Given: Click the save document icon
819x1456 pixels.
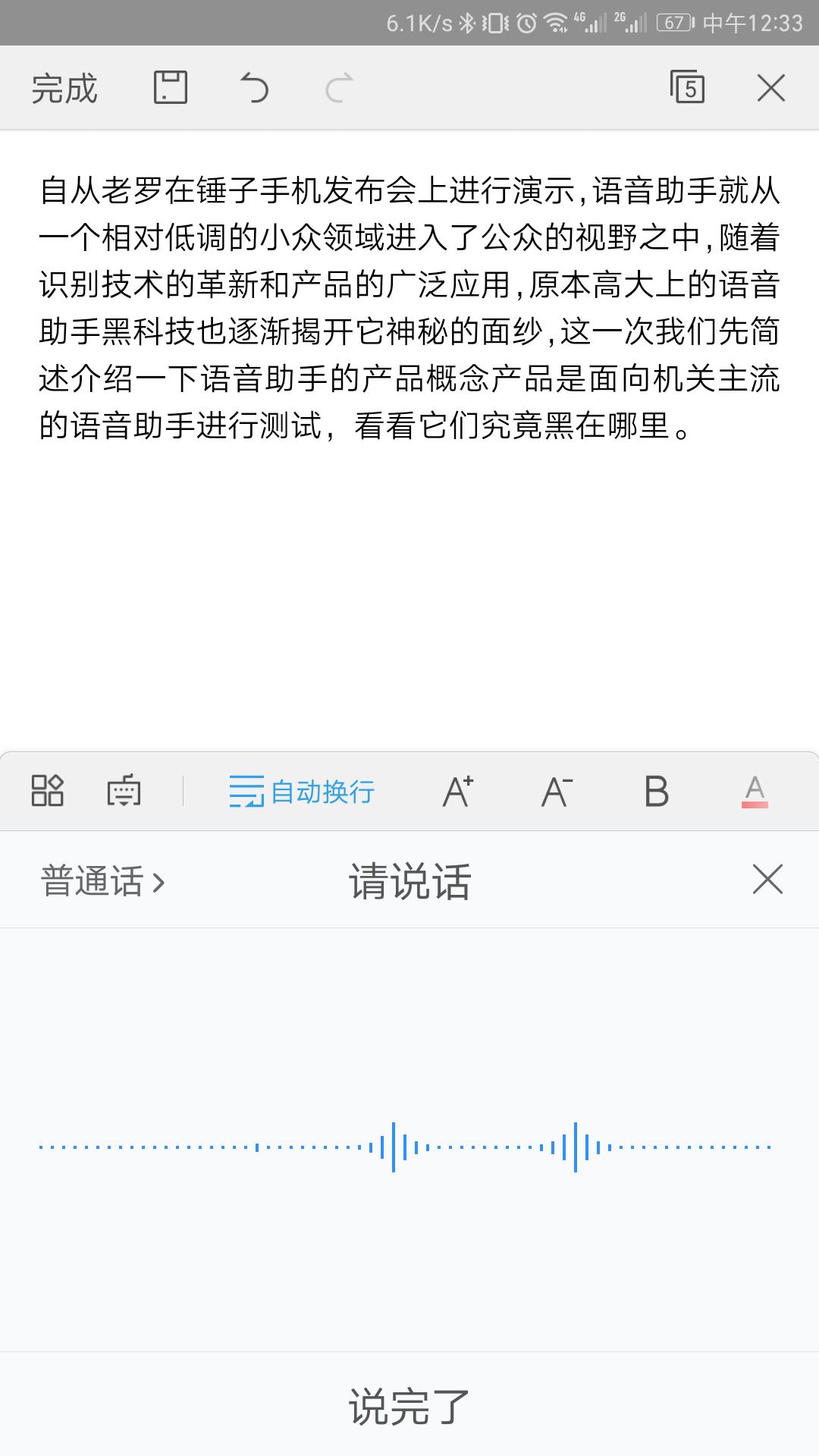Looking at the screenshot, I should click(168, 87).
